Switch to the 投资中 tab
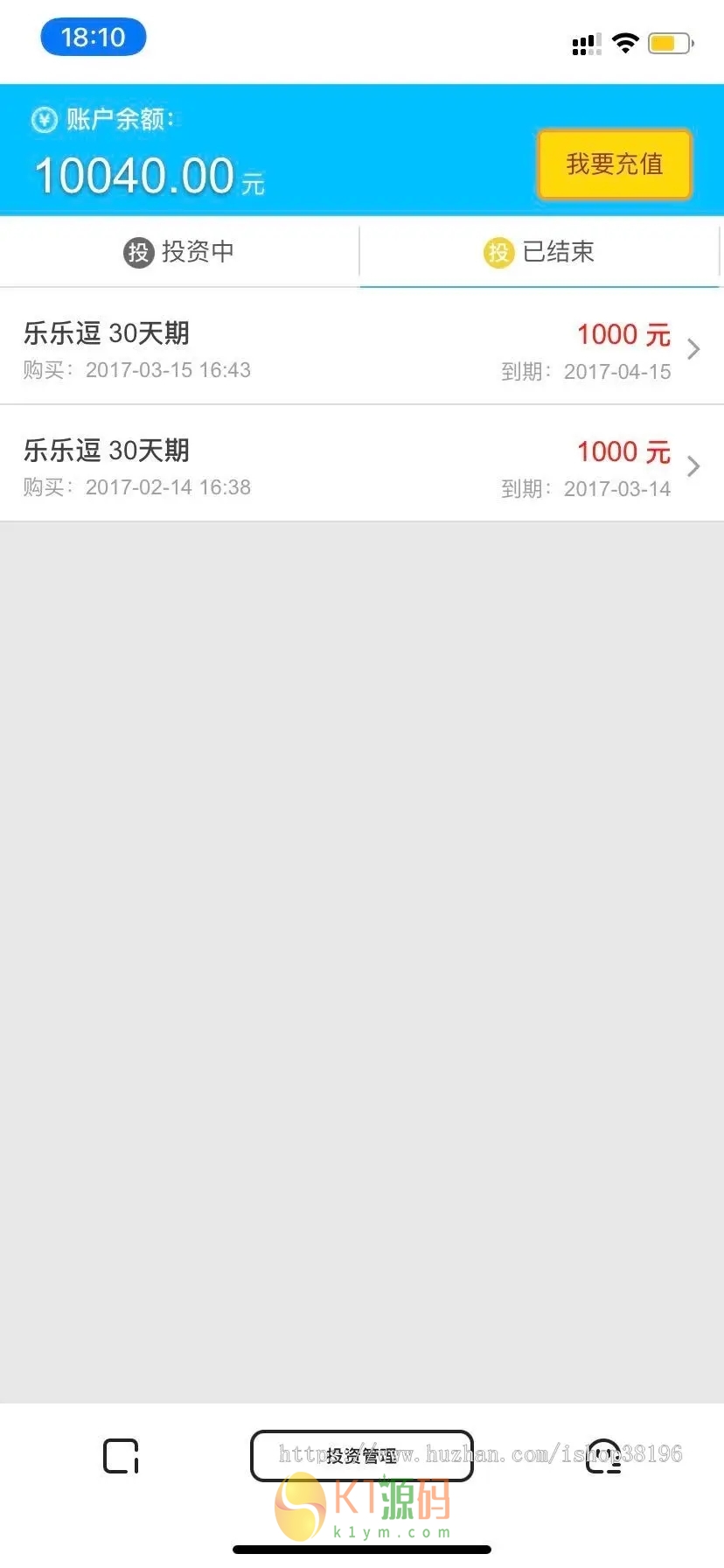The height and width of the screenshot is (1568, 724). point(179,252)
